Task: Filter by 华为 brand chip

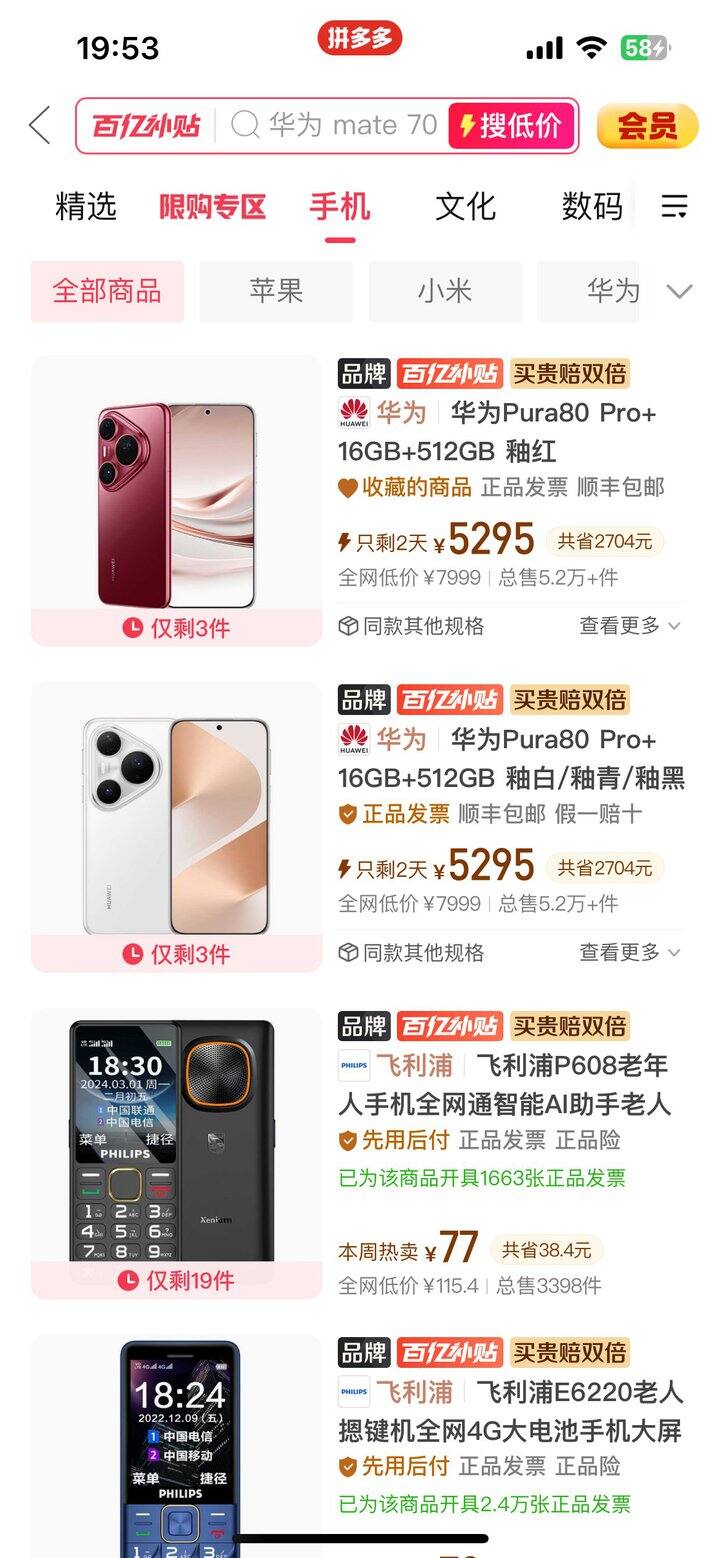Action: coord(600,291)
